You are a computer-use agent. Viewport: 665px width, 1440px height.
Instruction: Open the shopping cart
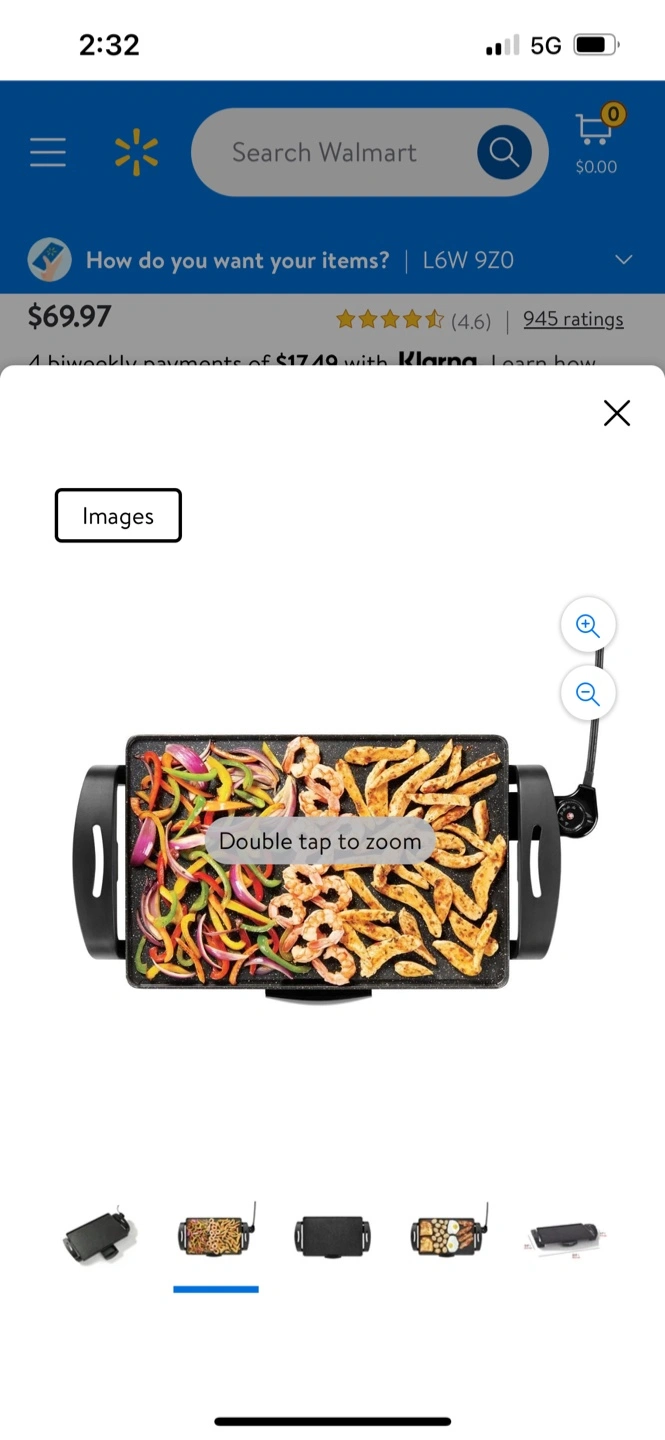(x=597, y=141)
